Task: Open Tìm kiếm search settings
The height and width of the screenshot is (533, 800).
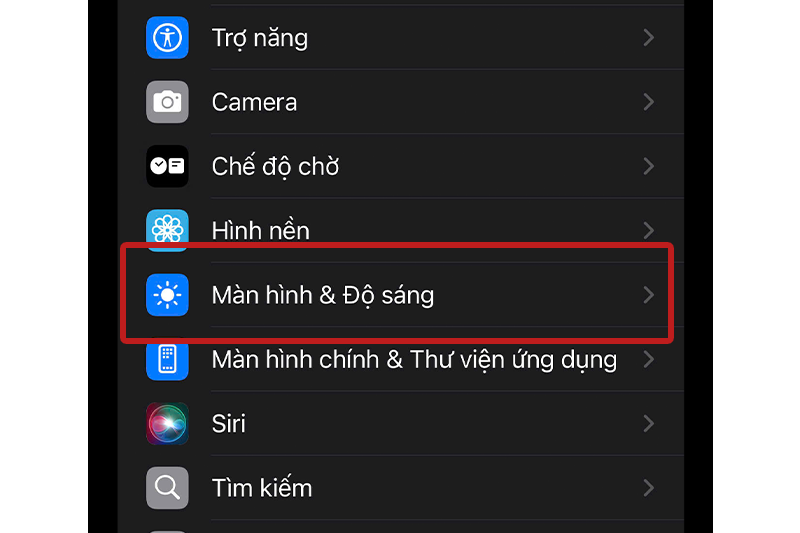Action: click(x=400, y=488)
